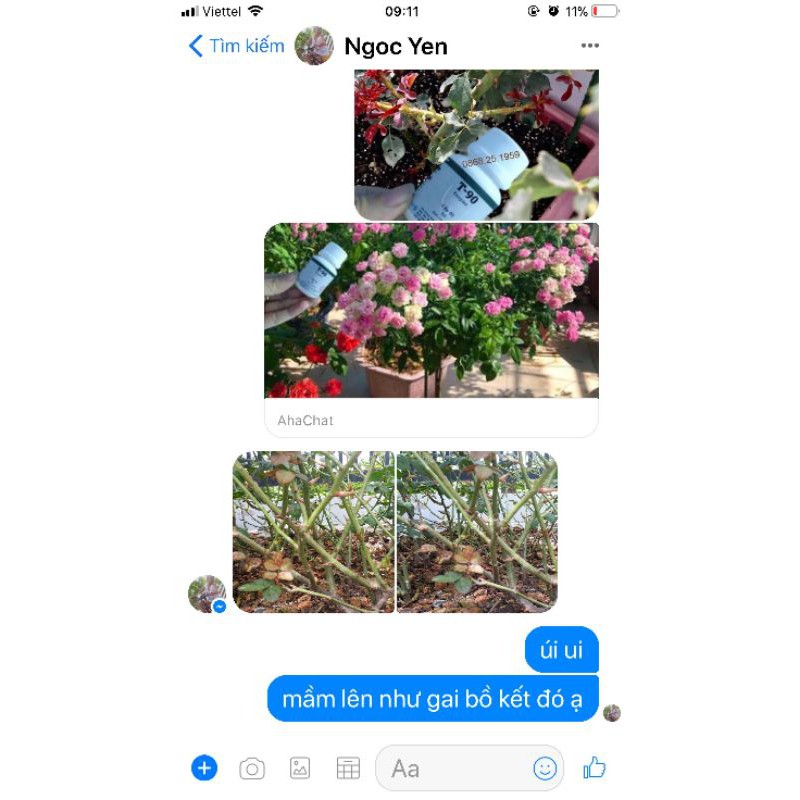View the right rose stem photo

point(477,532)
